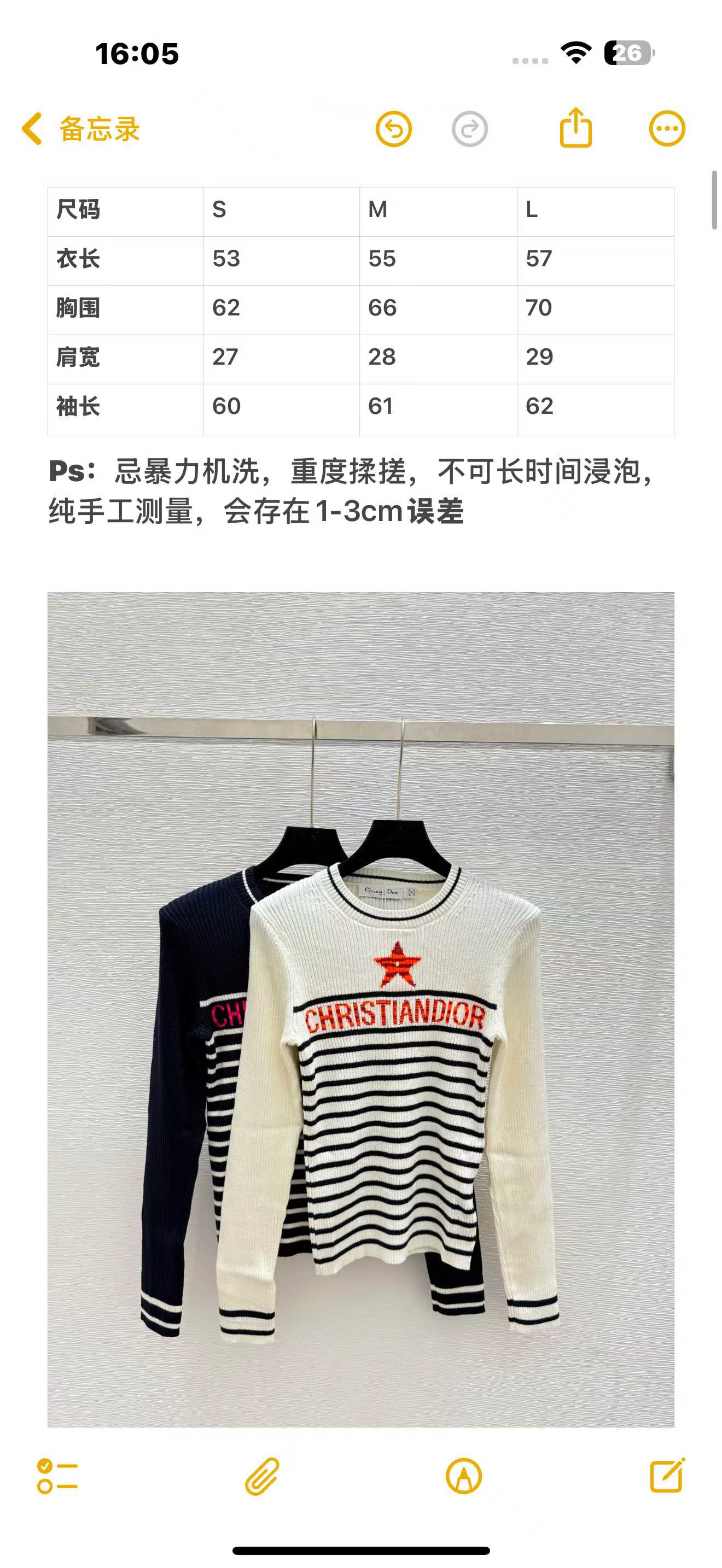The width and height of the screenshot is (722, 1568).
Task: Open the markup drawing tool
Action: [x=463, y=1476]
